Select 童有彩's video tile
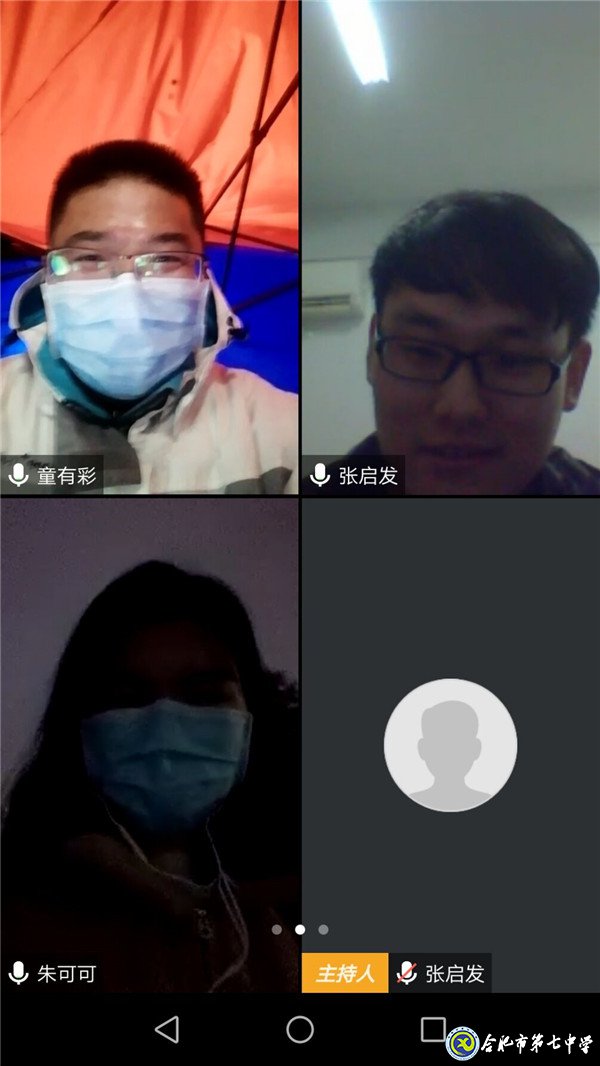Viewport: 600px width, 1066px height. [150, 247]
